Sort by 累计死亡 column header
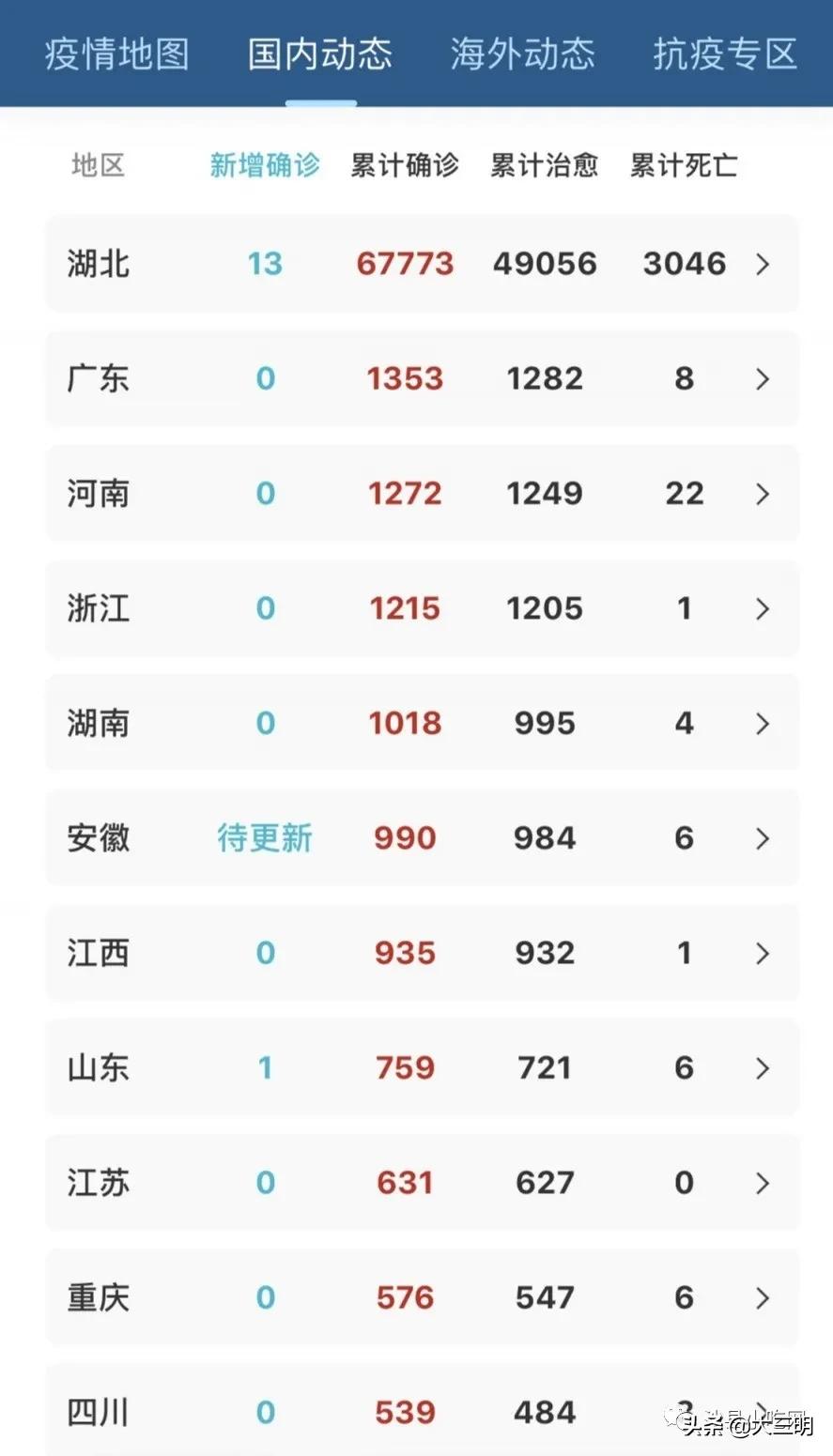The height and width of the screenshot is (1456, 833). (x=684, y=164)
